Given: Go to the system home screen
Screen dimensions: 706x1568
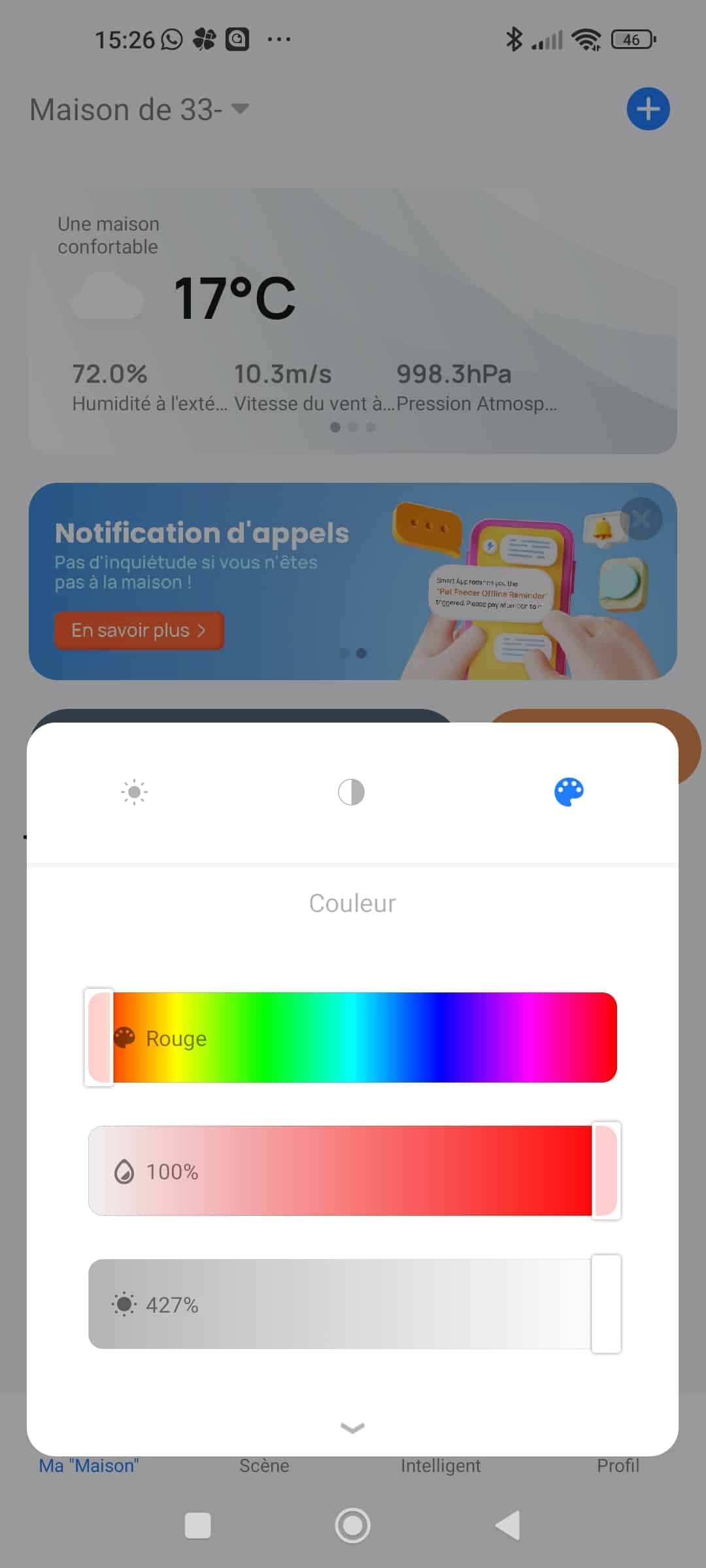Looking at the screenshot, I should (352, 1526).
